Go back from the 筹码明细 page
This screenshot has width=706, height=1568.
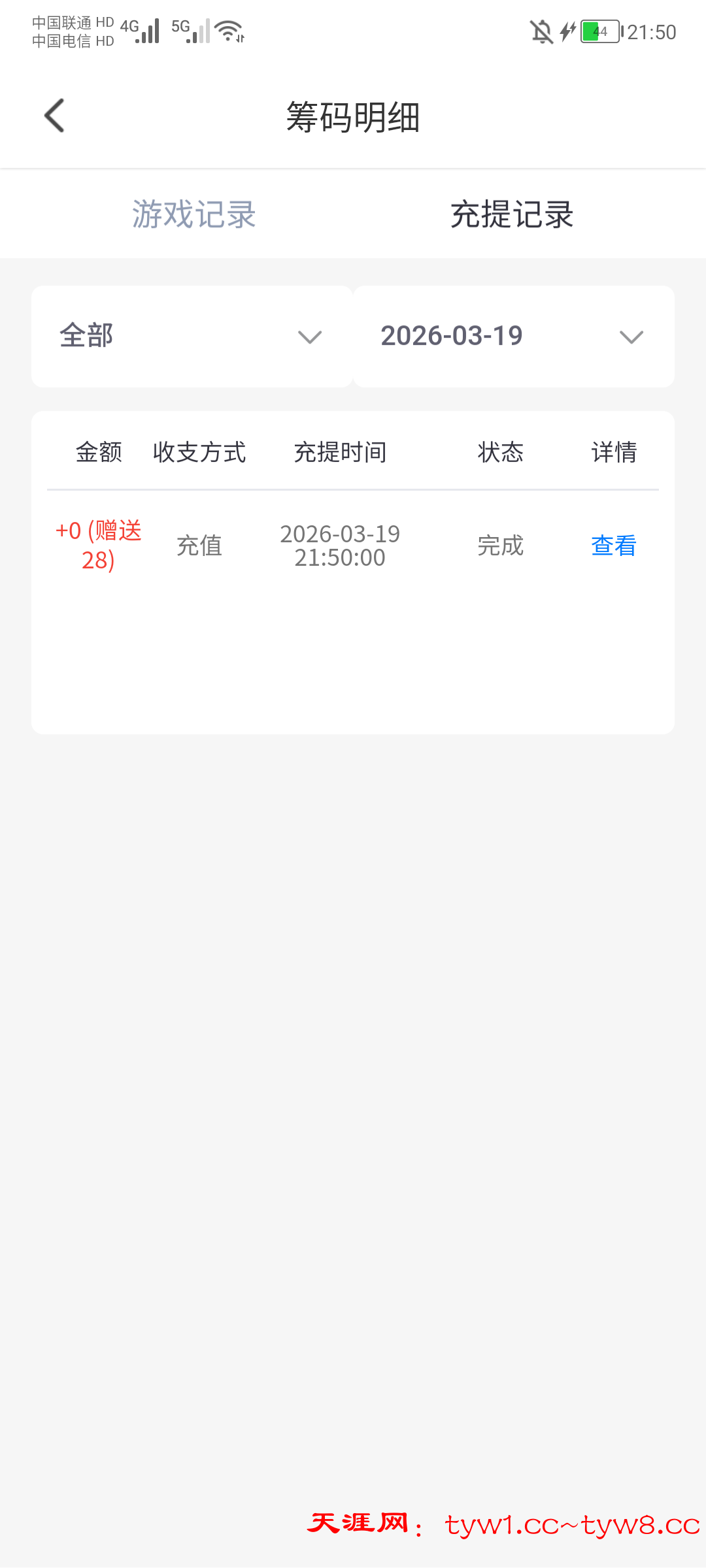pos(54,116)
